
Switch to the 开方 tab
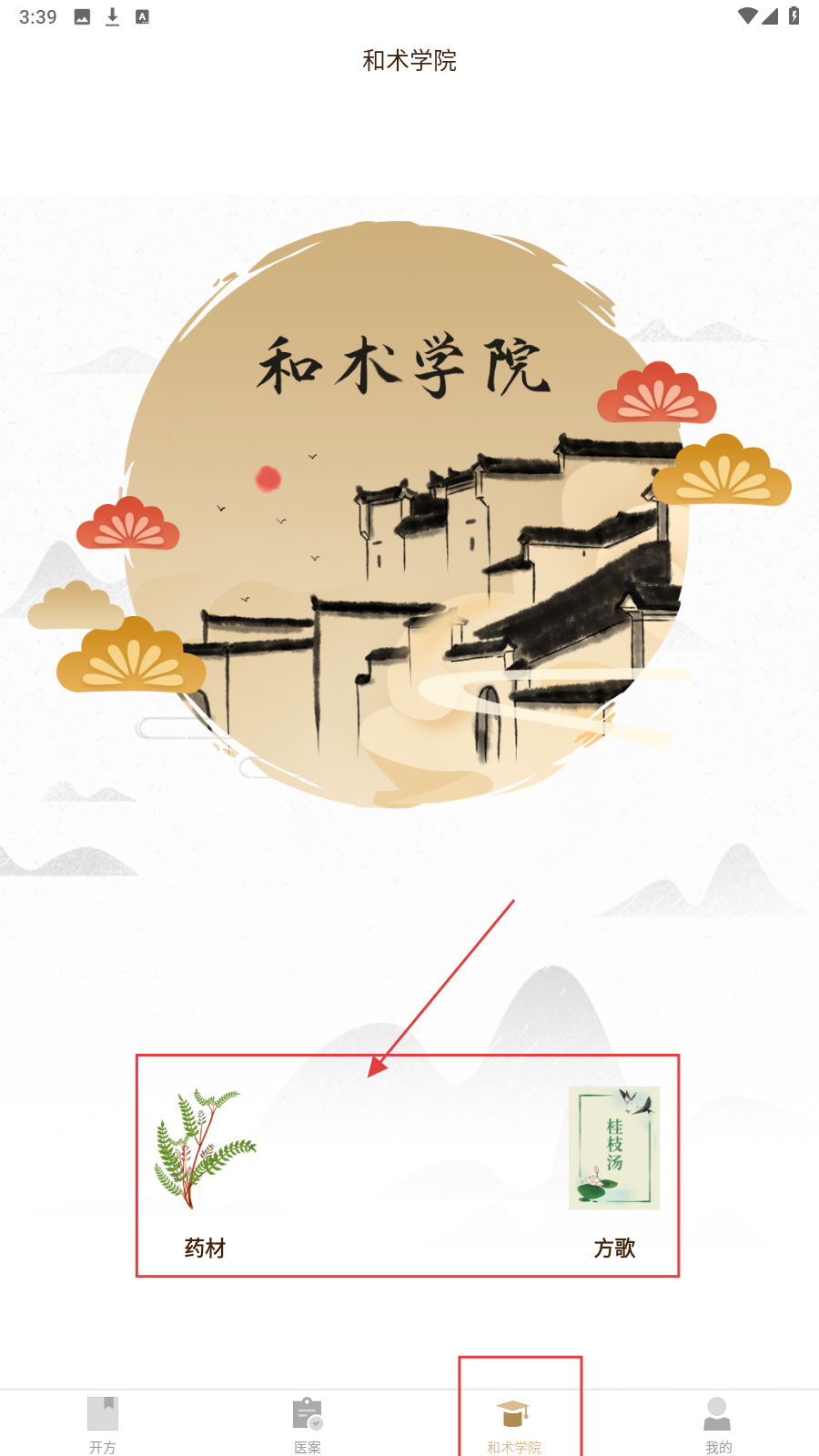point(103,1424)
